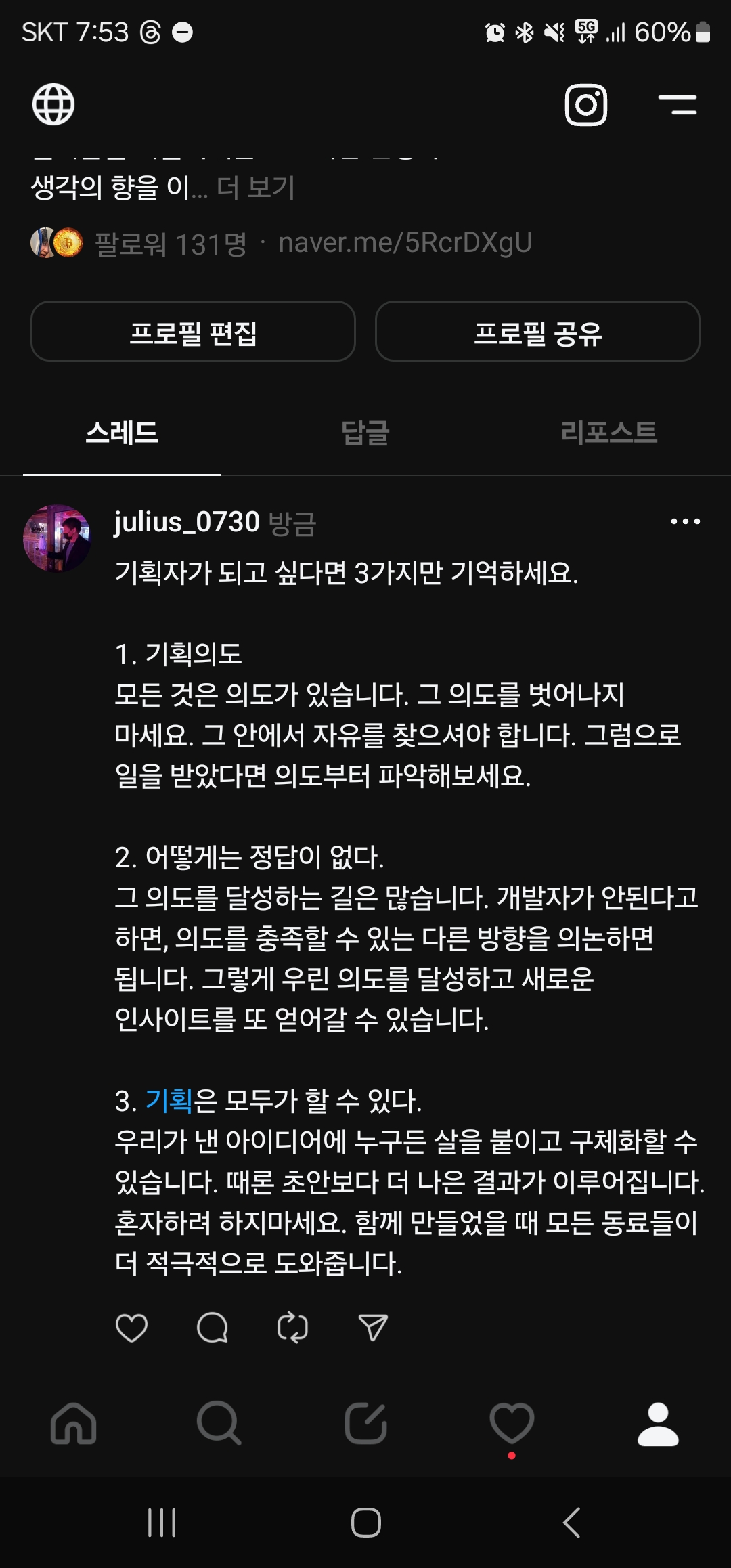Open the two-line settings menu
Image resolution: width=731 pixels, height=1568 pixels.
[x=678, y=105]
